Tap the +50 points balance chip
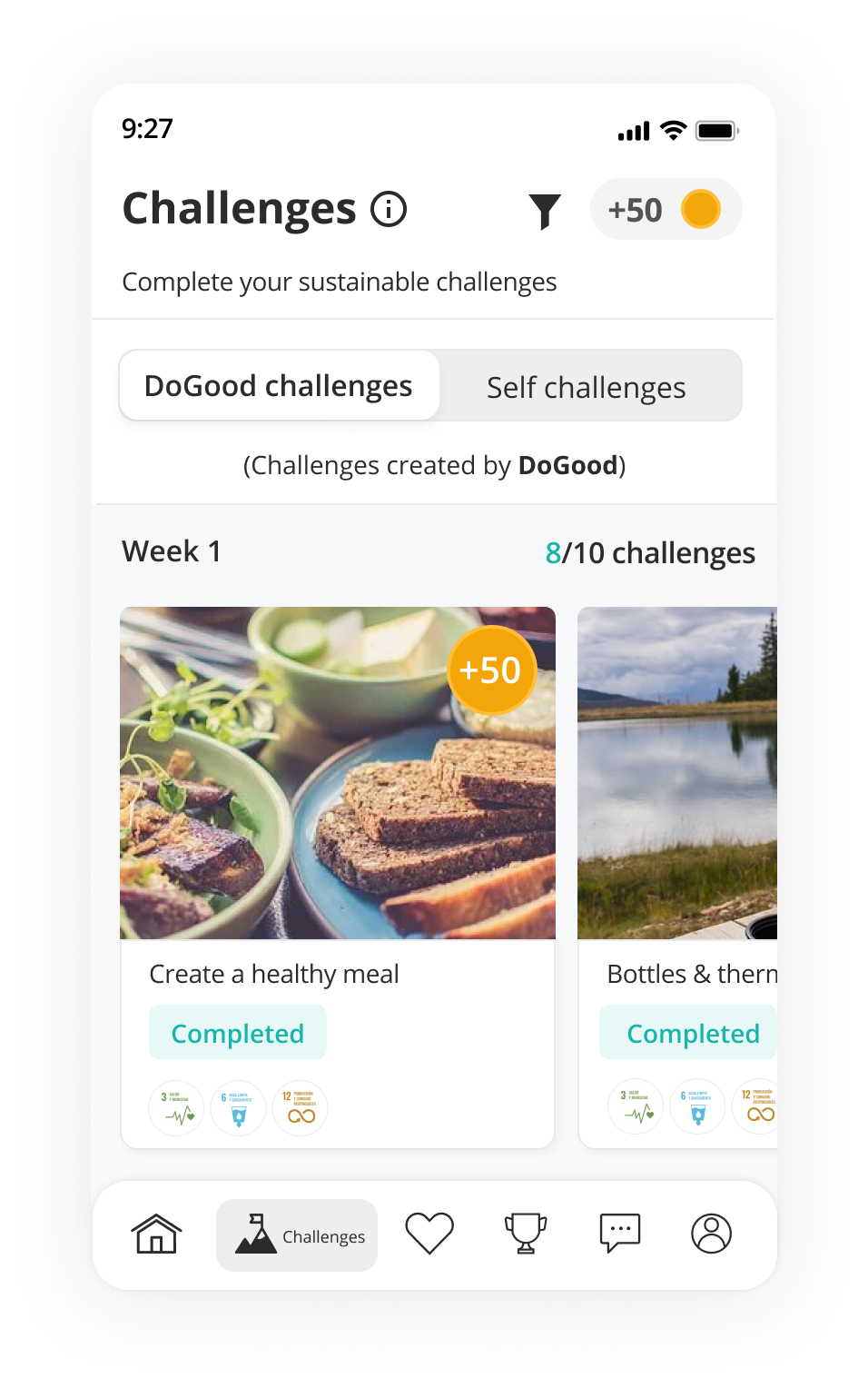This screenshot has height=1388, width=868. (x=666, y=210)
